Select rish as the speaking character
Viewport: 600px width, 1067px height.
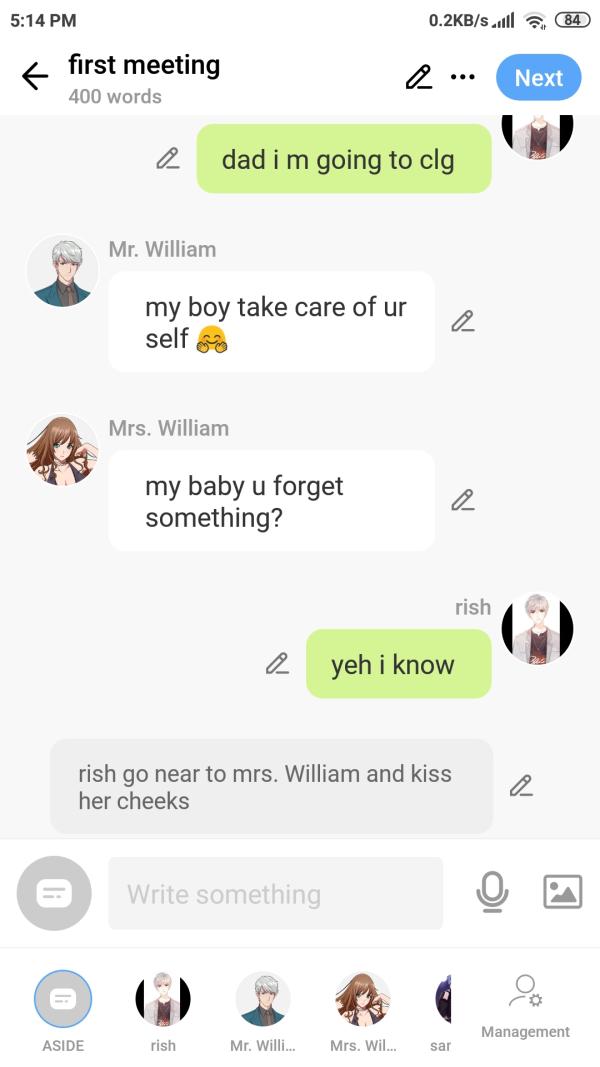pos(163,1000)
